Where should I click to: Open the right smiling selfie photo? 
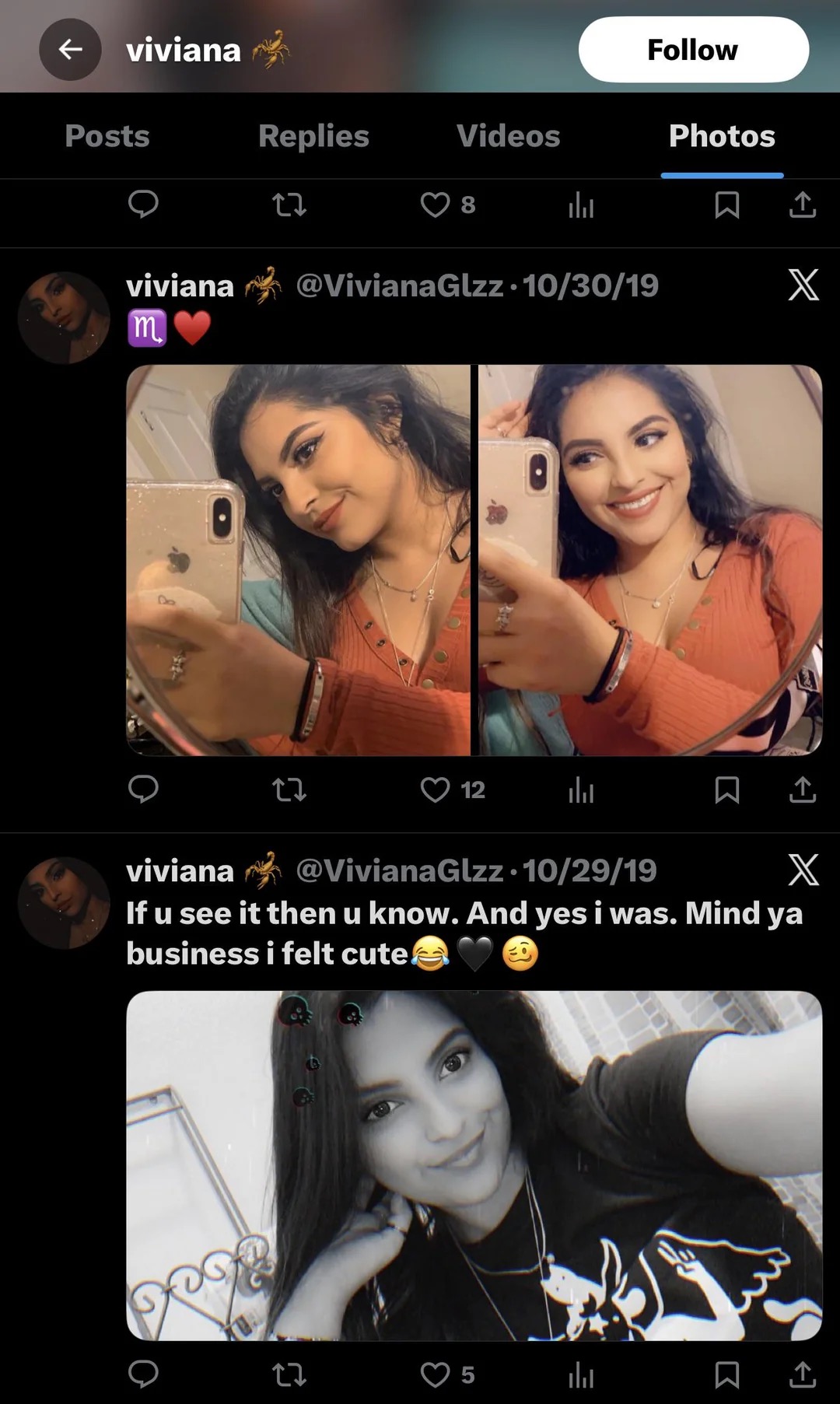(650, 560)
